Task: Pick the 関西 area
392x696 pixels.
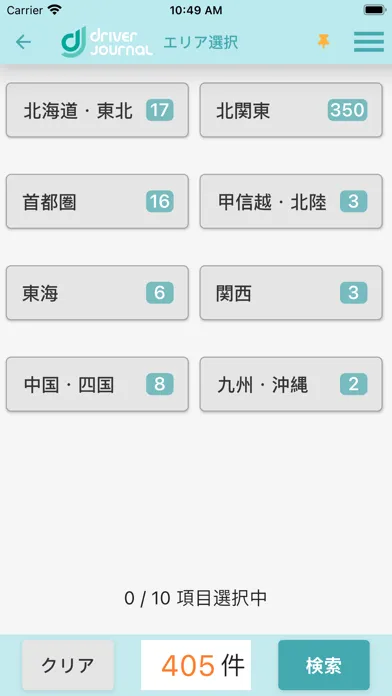Action: point(291,293)
